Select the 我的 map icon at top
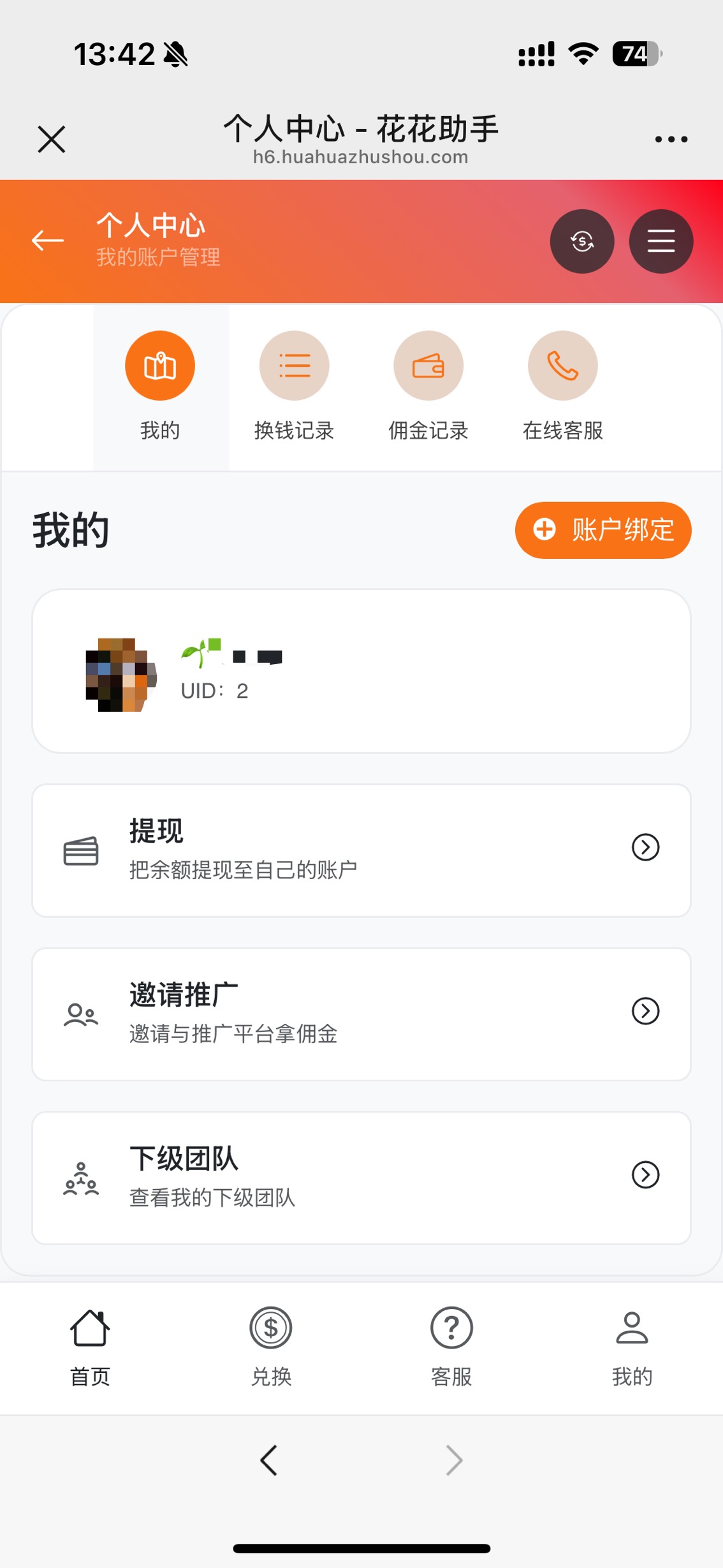 click(x=159, y=366)
